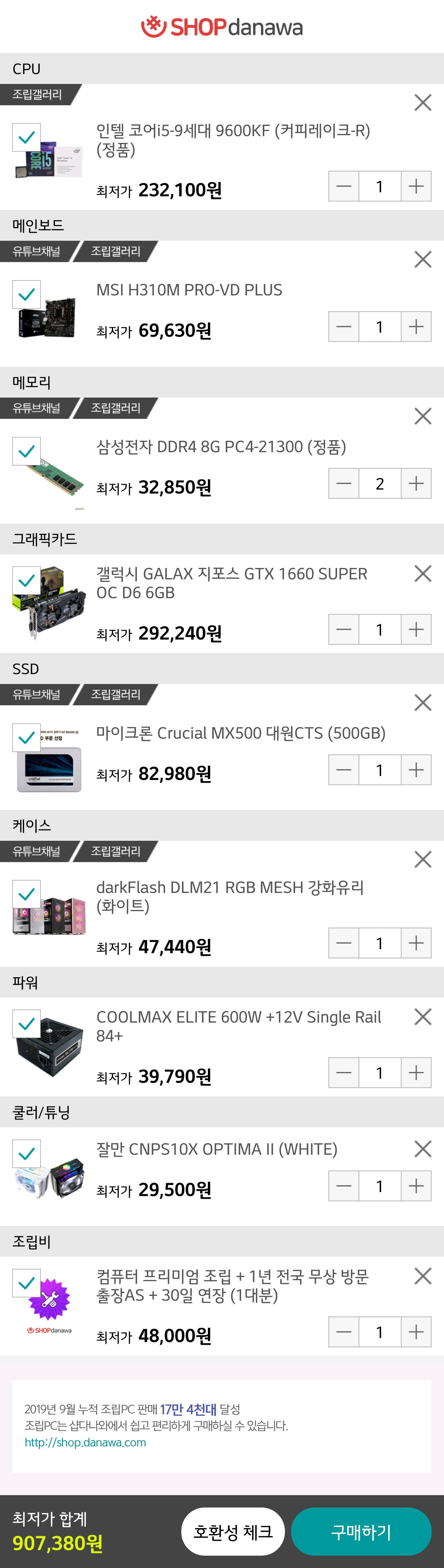Increase Samsung DDR4 8G memory quantity
This screenshot has width=444, height=1568.
(x=416, y=484)
